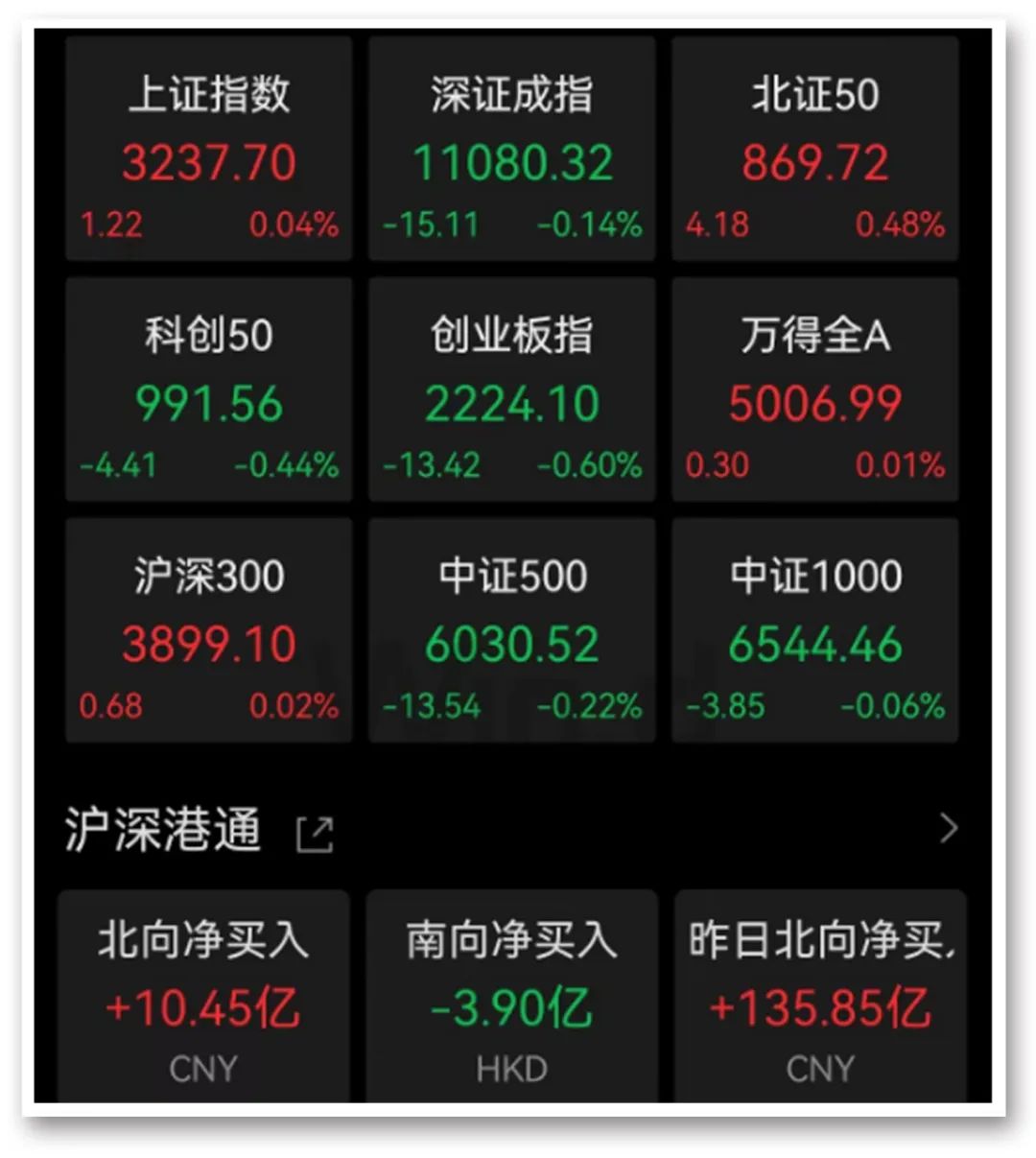
Task: Switch to the 沪深港通 section header
Action: click(163, 830)
